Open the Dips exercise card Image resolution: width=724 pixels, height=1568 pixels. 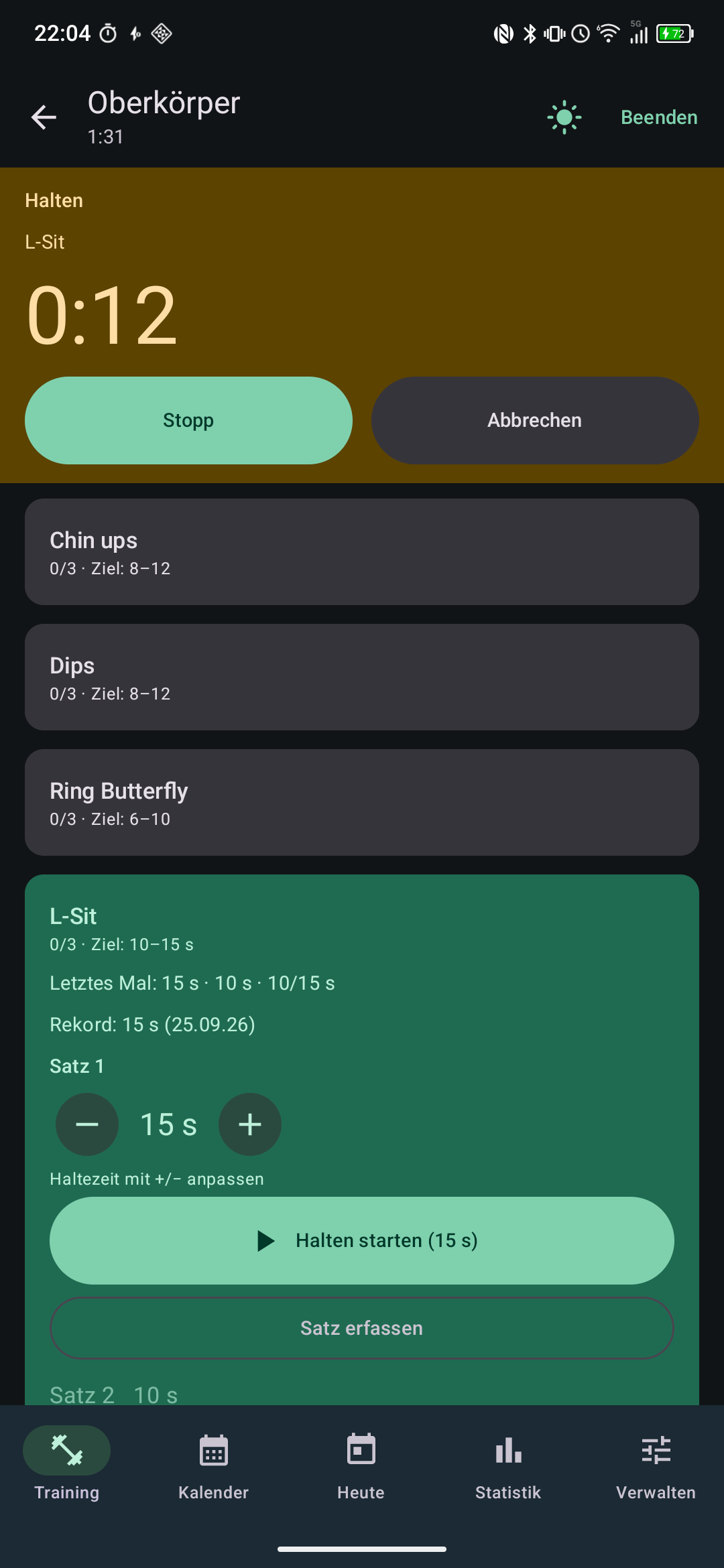coord(362,677)
